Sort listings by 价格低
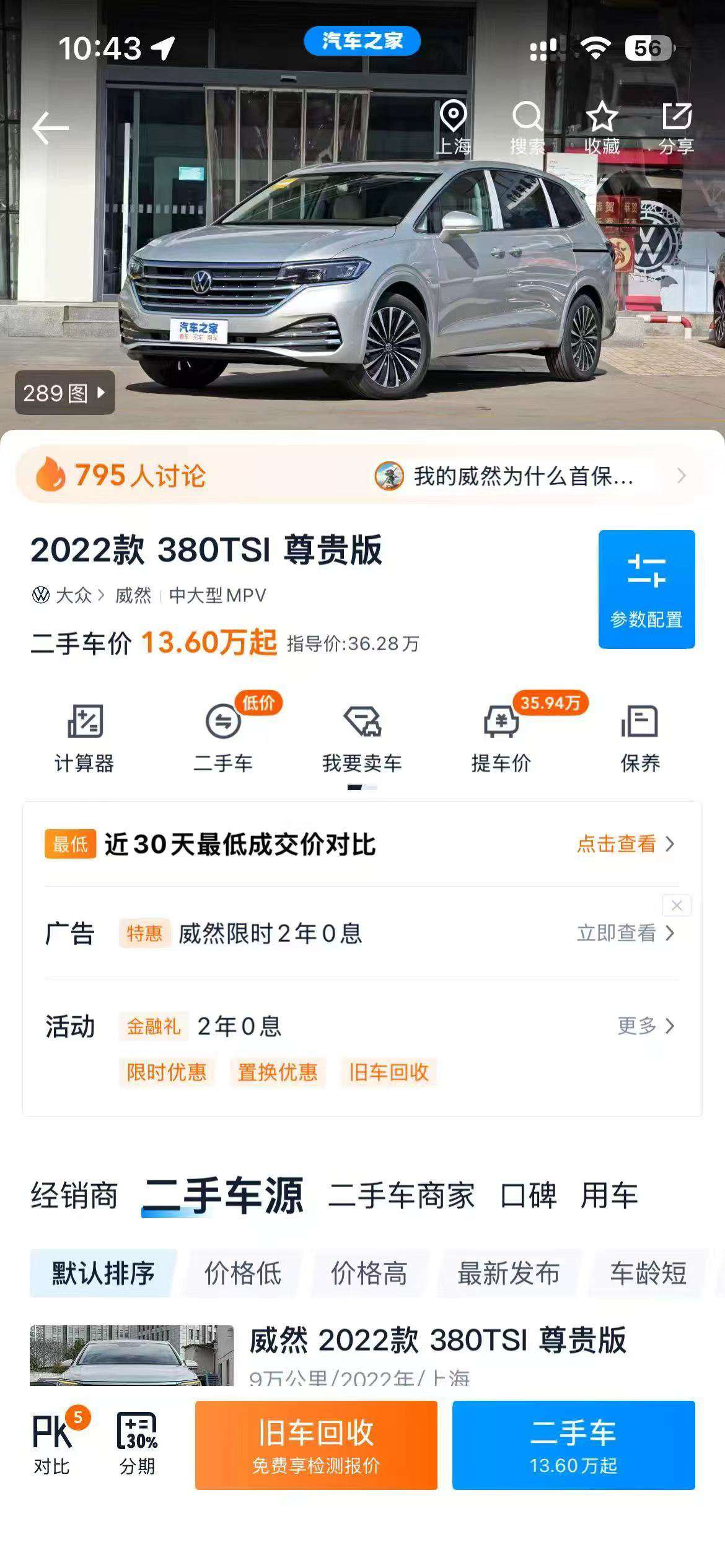Image resolution: width=725 pixels, height=1568 pixels. pos(243,1273)
